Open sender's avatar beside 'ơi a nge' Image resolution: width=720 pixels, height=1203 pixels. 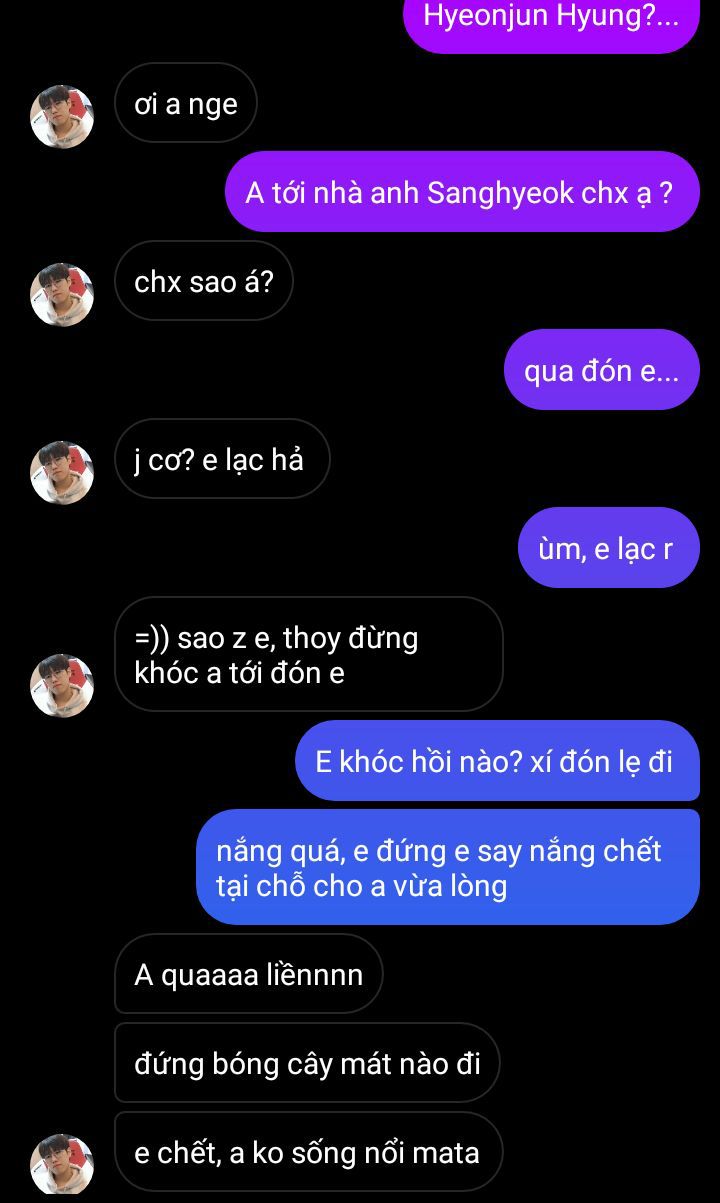62,117
